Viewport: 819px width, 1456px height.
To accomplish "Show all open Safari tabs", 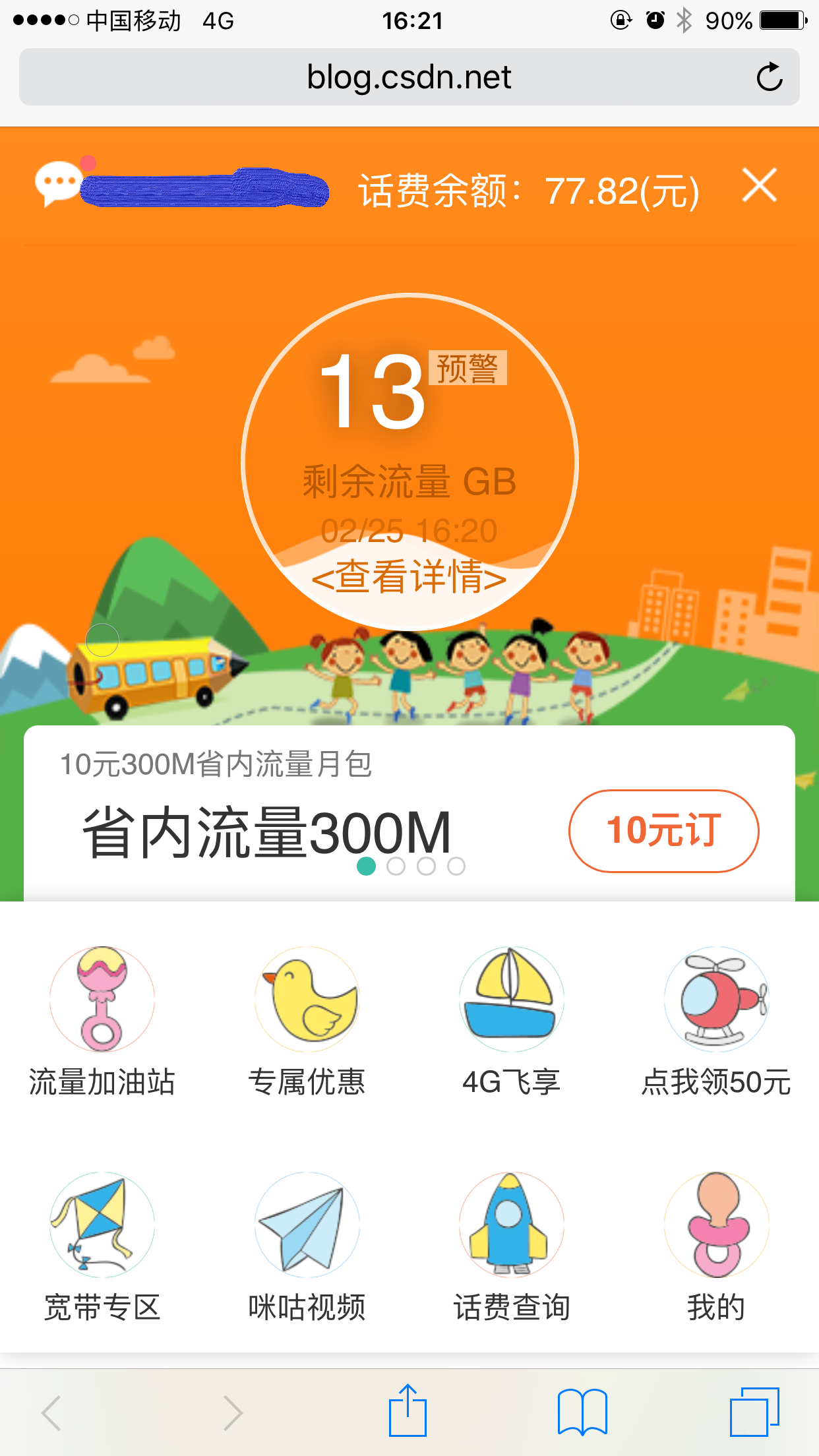I will click(x=754, y=1412).
